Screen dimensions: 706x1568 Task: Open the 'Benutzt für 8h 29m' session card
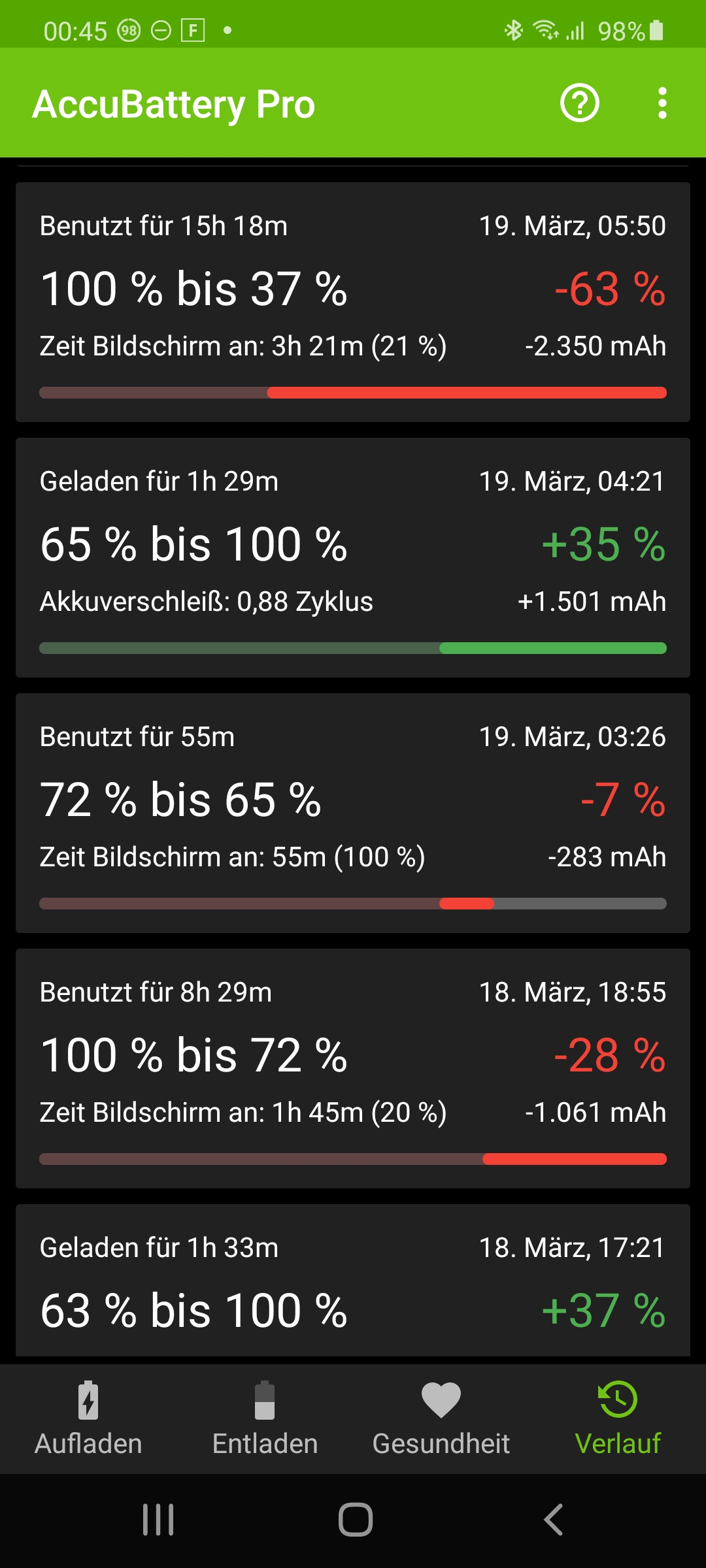tap(353, 1068)
